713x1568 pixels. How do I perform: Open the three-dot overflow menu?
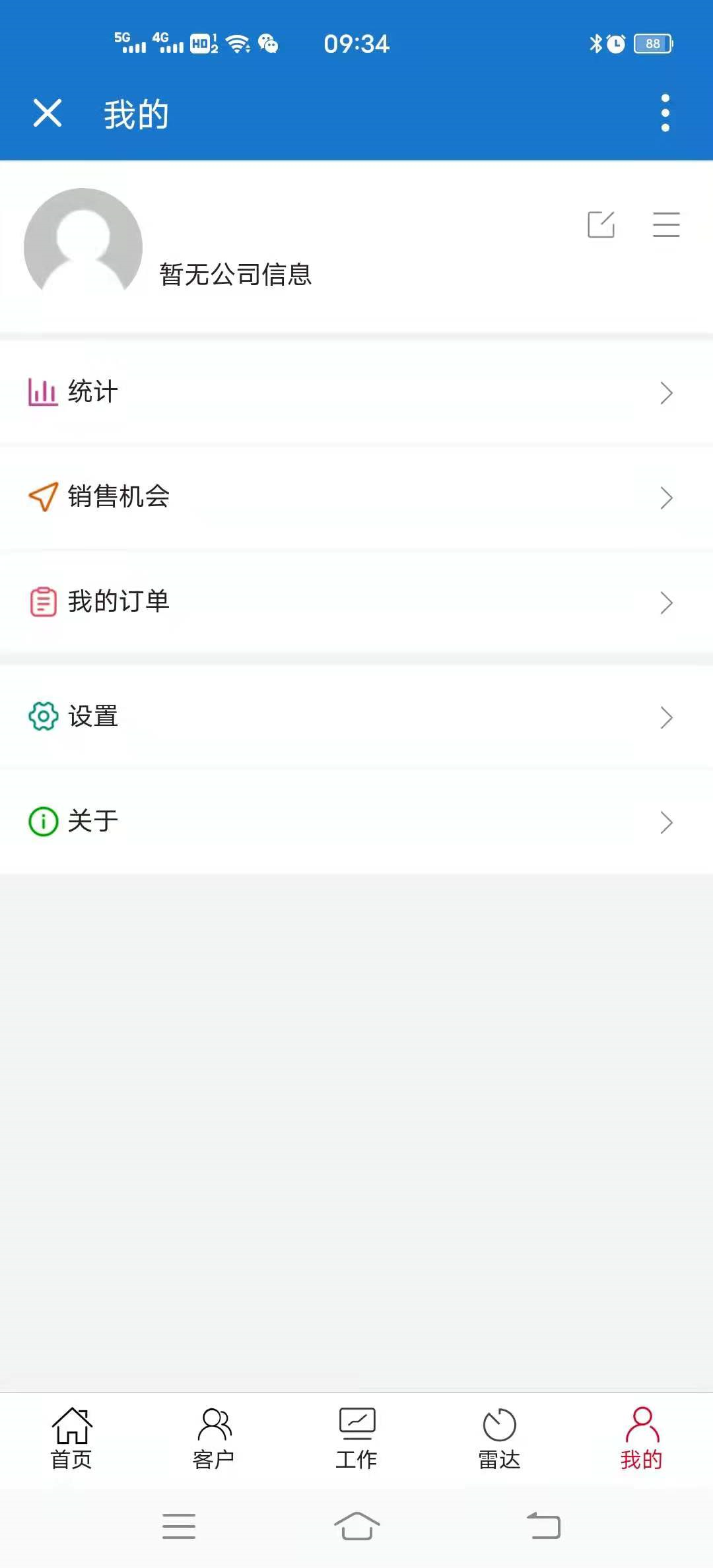point(665,113)
